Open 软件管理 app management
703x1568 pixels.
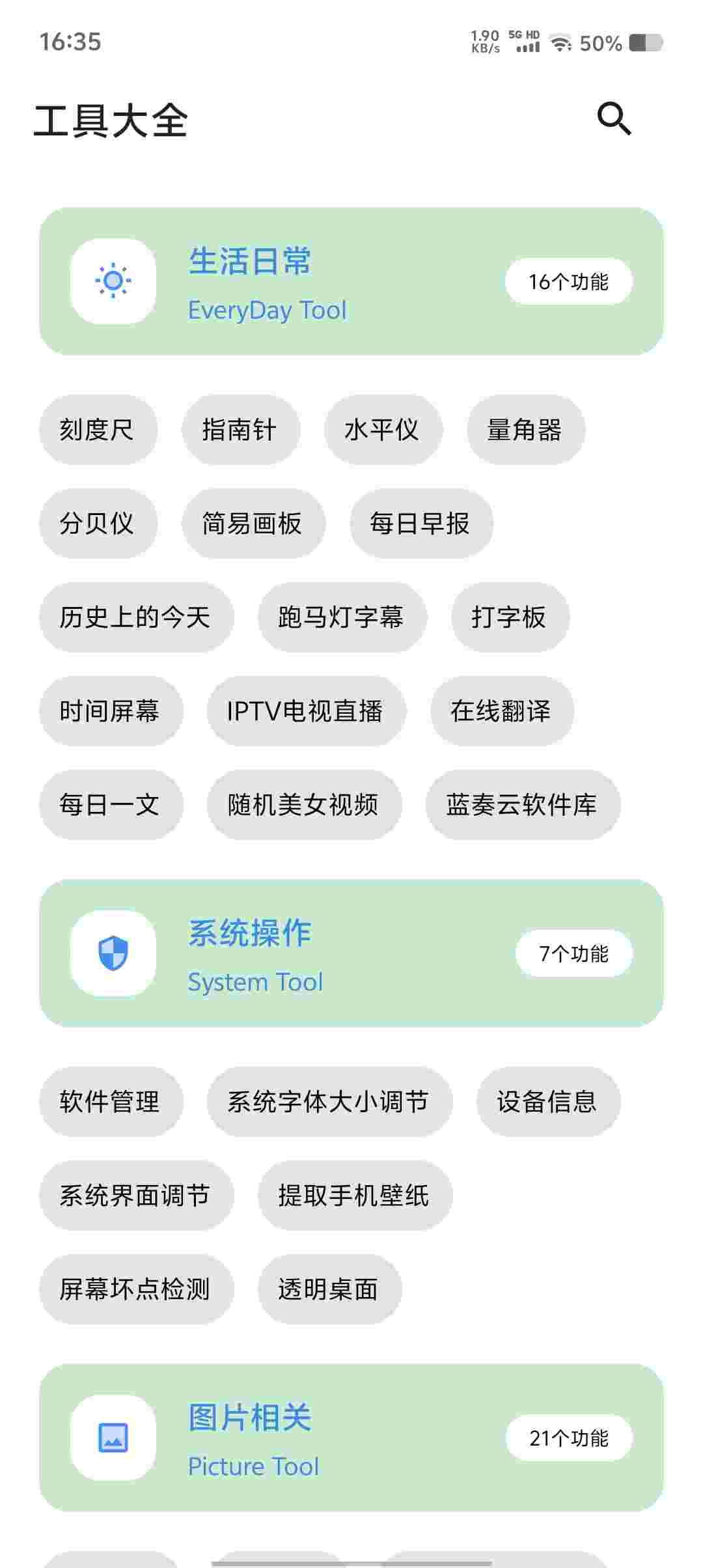111,1102
